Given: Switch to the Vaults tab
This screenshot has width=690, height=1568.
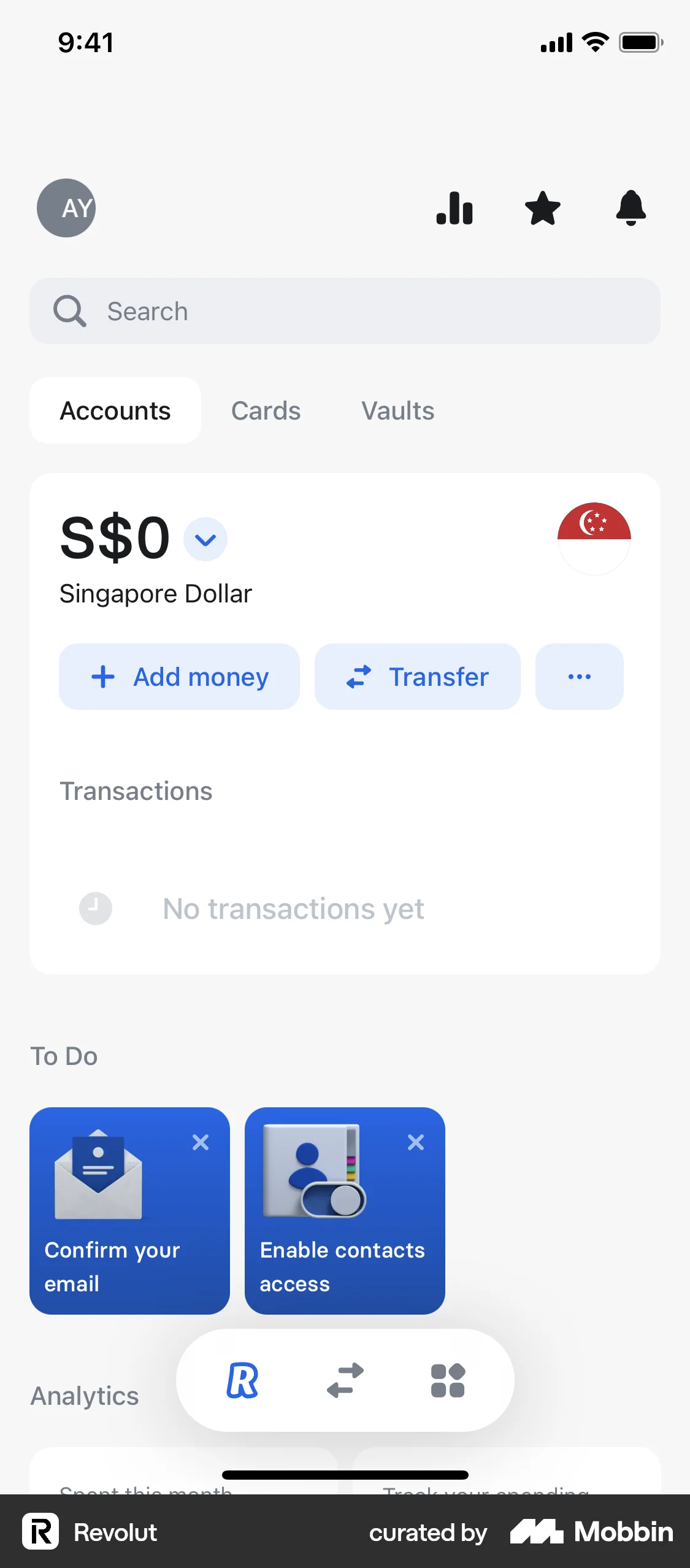Looking at the screenshot, I should pos(397,410).
